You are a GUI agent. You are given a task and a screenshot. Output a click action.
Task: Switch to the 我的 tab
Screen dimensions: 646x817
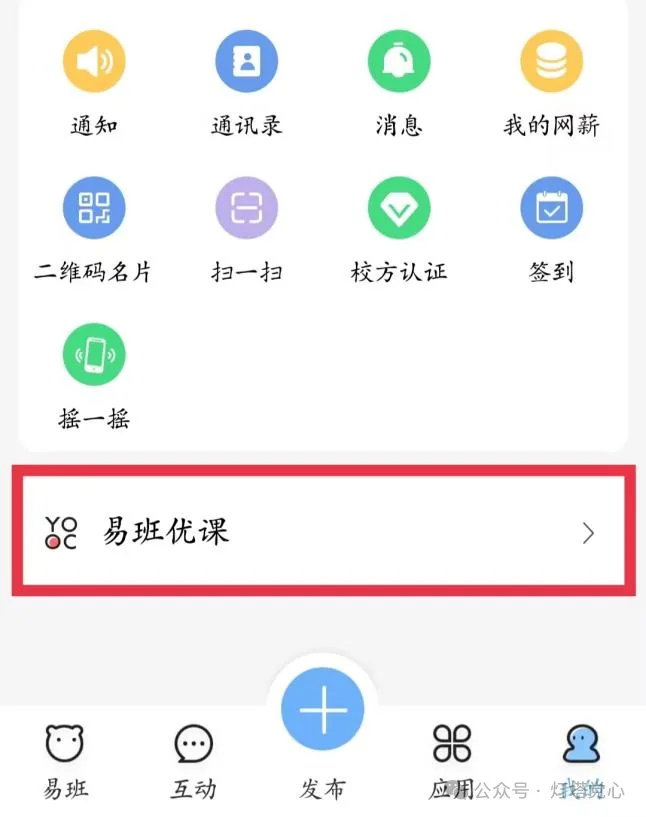pyautogui.click(x=581, y=760)
